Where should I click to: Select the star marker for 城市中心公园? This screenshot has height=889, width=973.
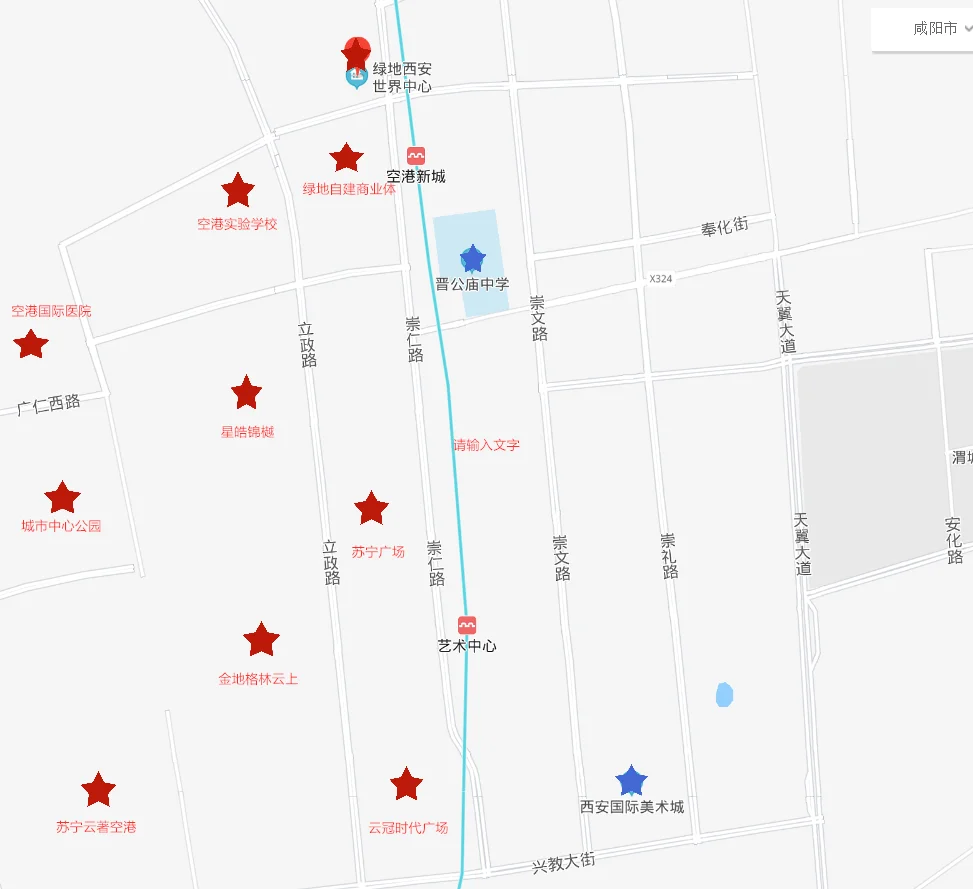coord(62,498)
